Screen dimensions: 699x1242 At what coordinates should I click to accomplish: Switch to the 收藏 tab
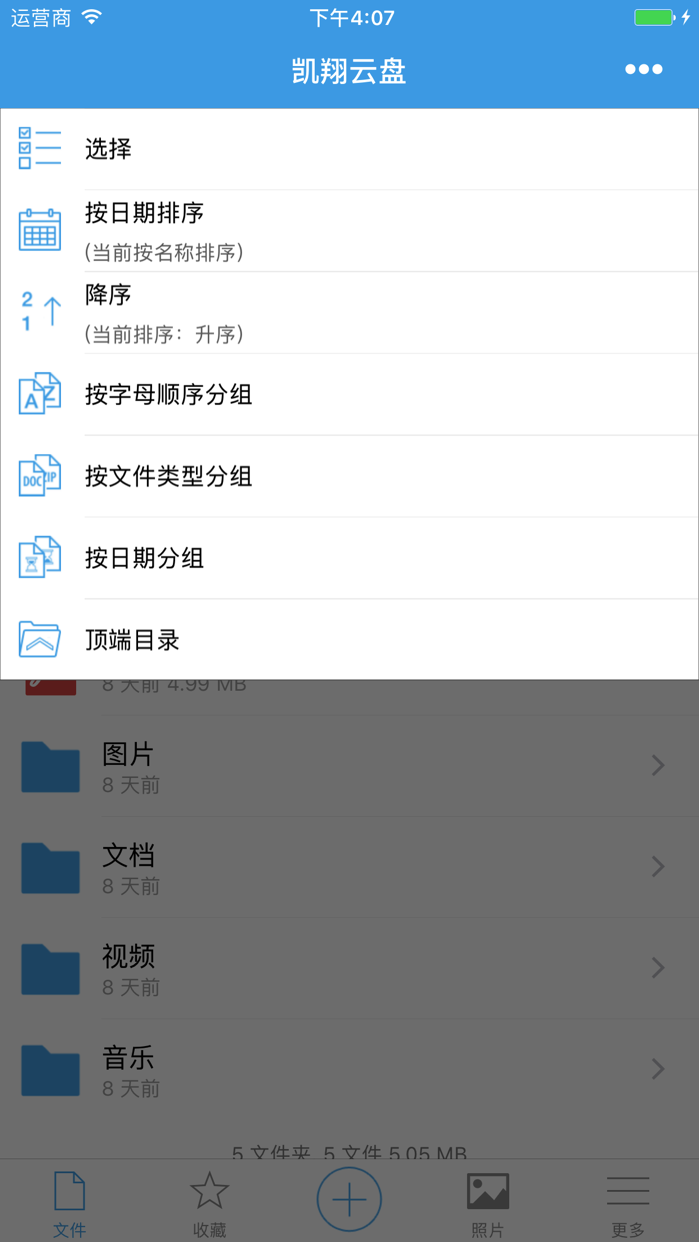[209, 1203]
